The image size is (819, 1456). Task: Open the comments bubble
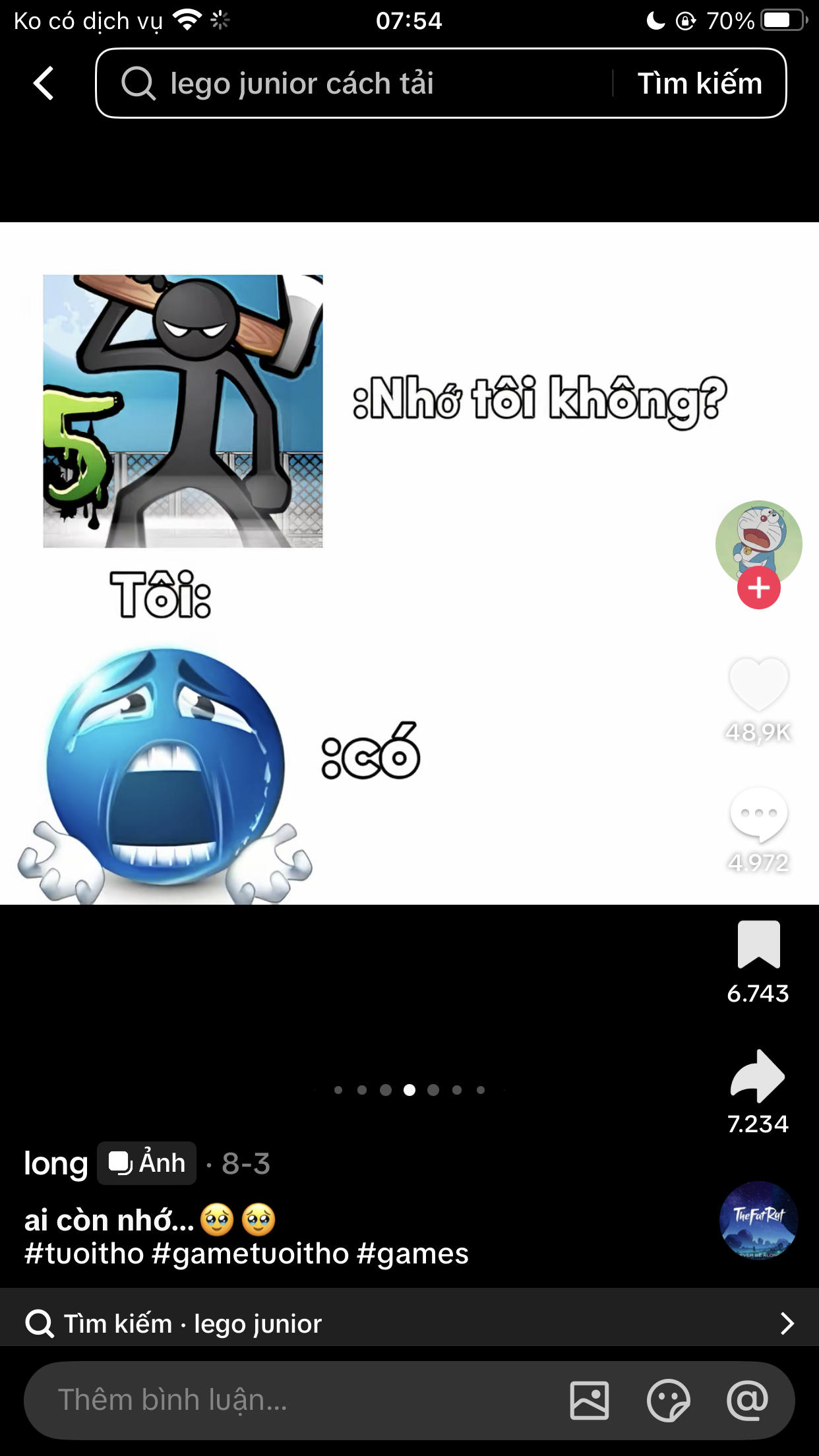coord(758,814)
